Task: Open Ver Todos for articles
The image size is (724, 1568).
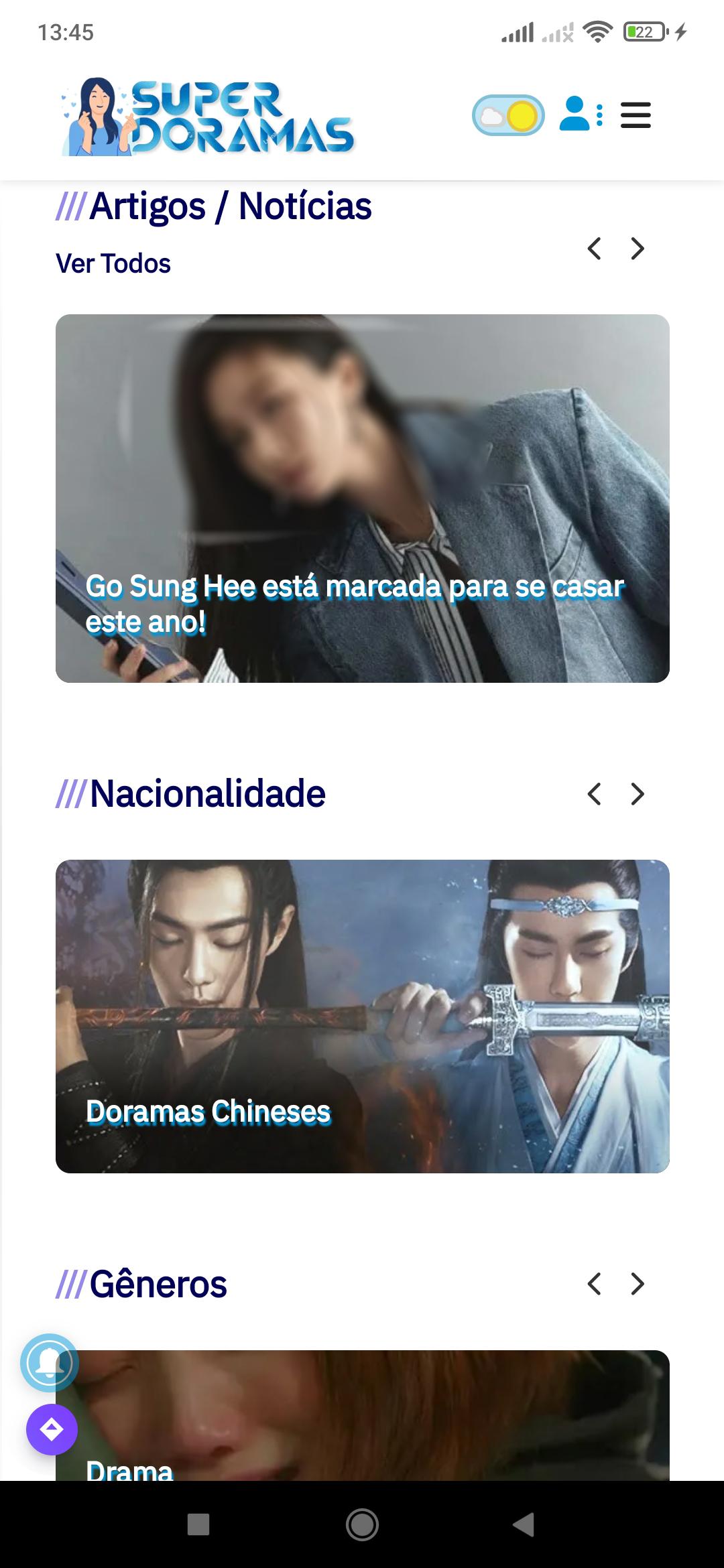Action: pos(113,263)
